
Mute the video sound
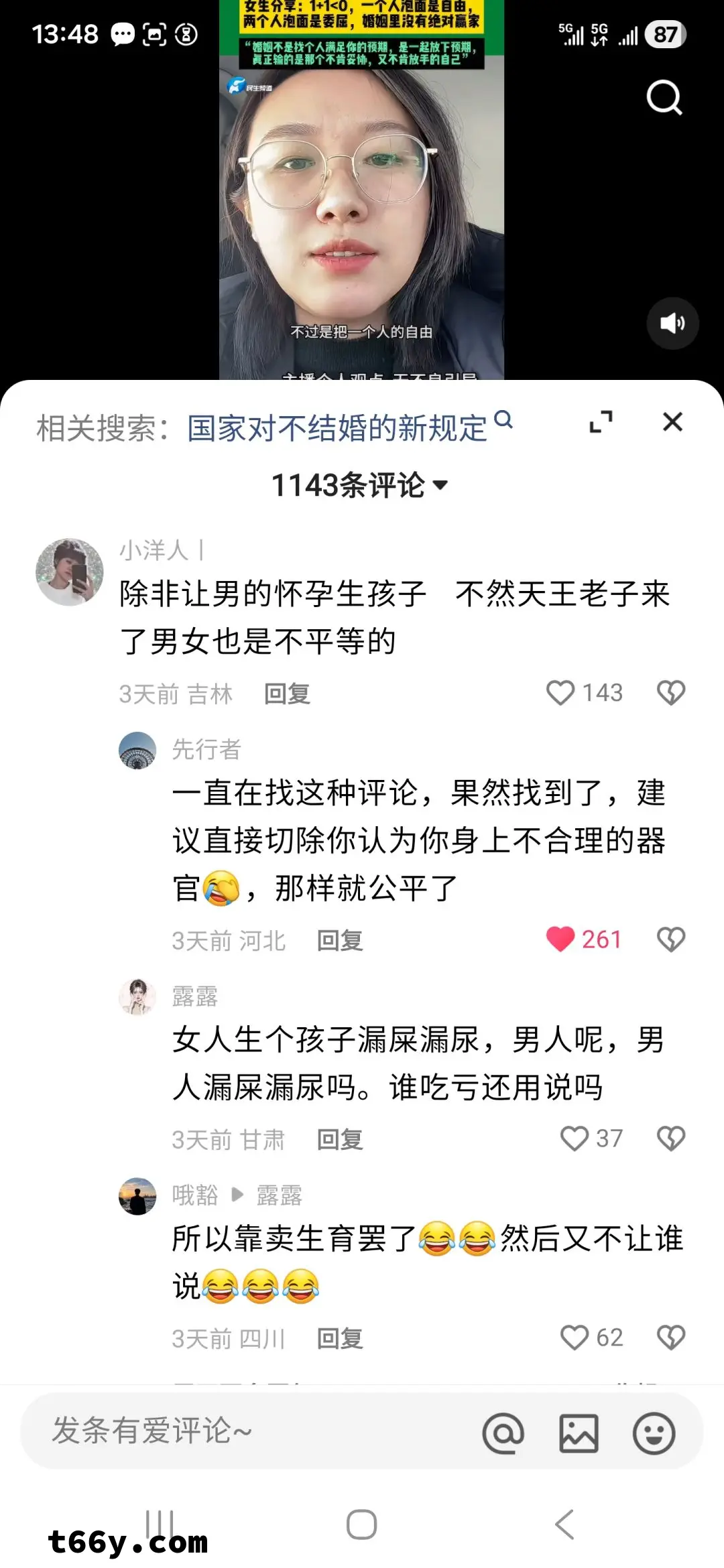tap(672, 324)
